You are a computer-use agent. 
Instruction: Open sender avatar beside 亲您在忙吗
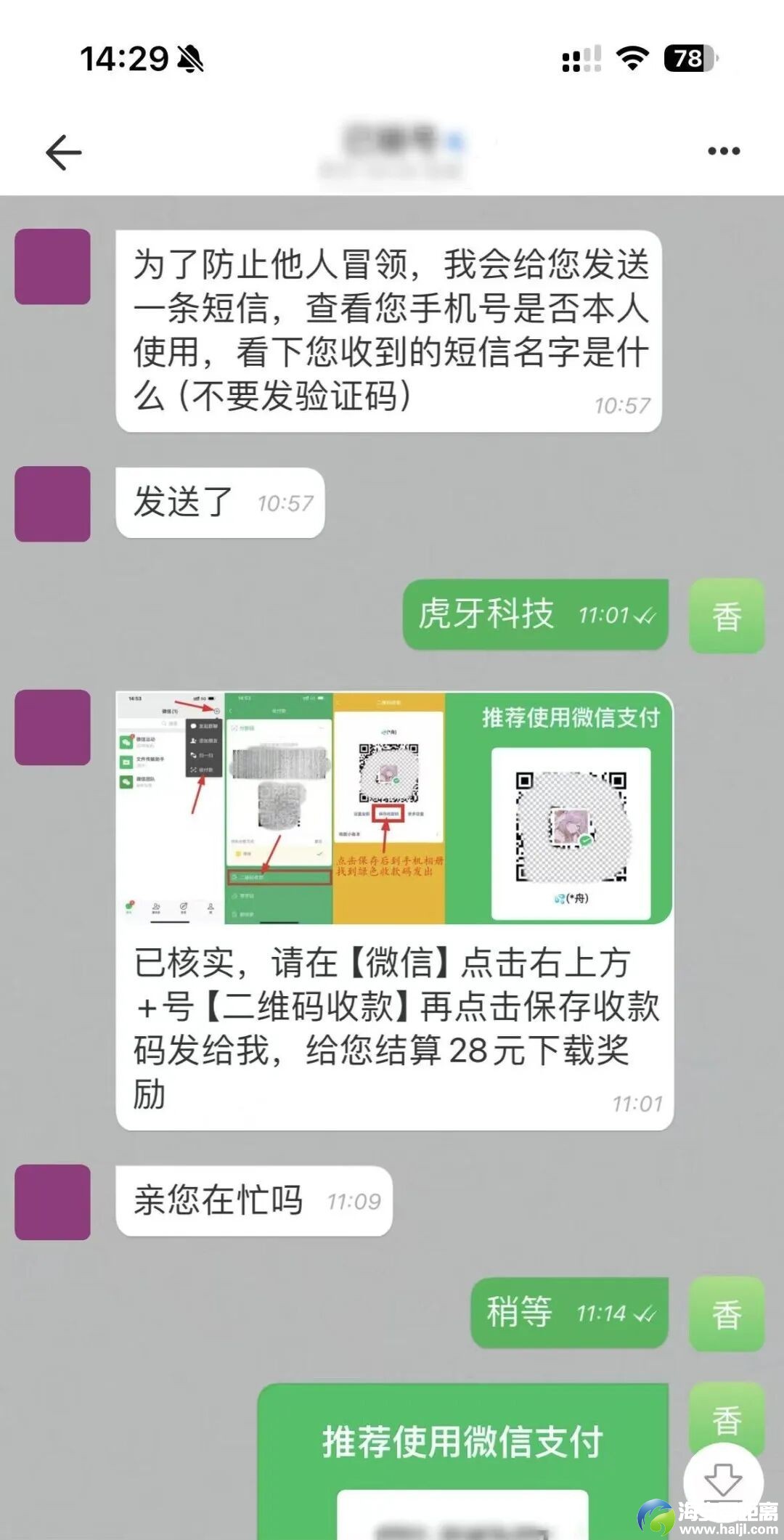pos(53,1202)
